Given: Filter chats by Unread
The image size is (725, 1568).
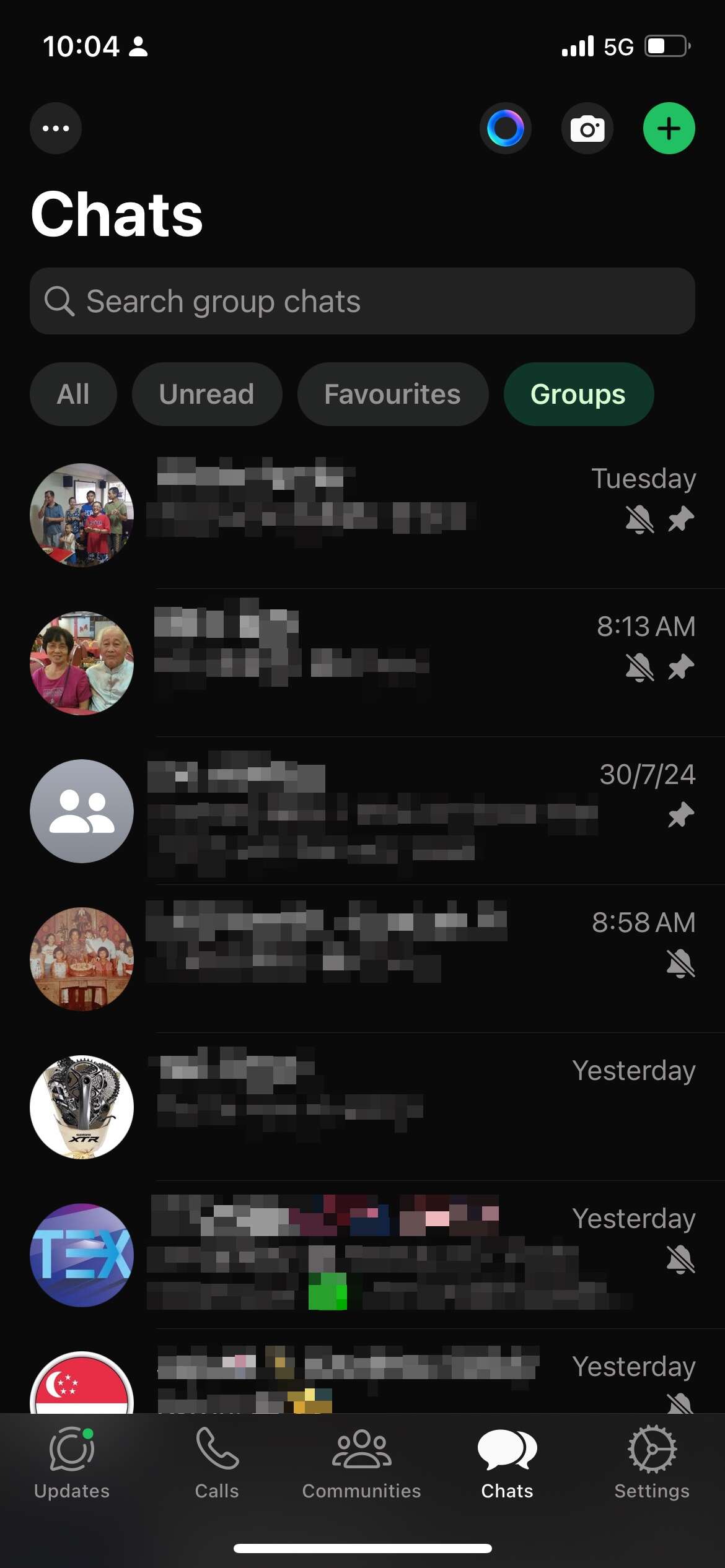Looking at the screenshot, I should 206,394.
